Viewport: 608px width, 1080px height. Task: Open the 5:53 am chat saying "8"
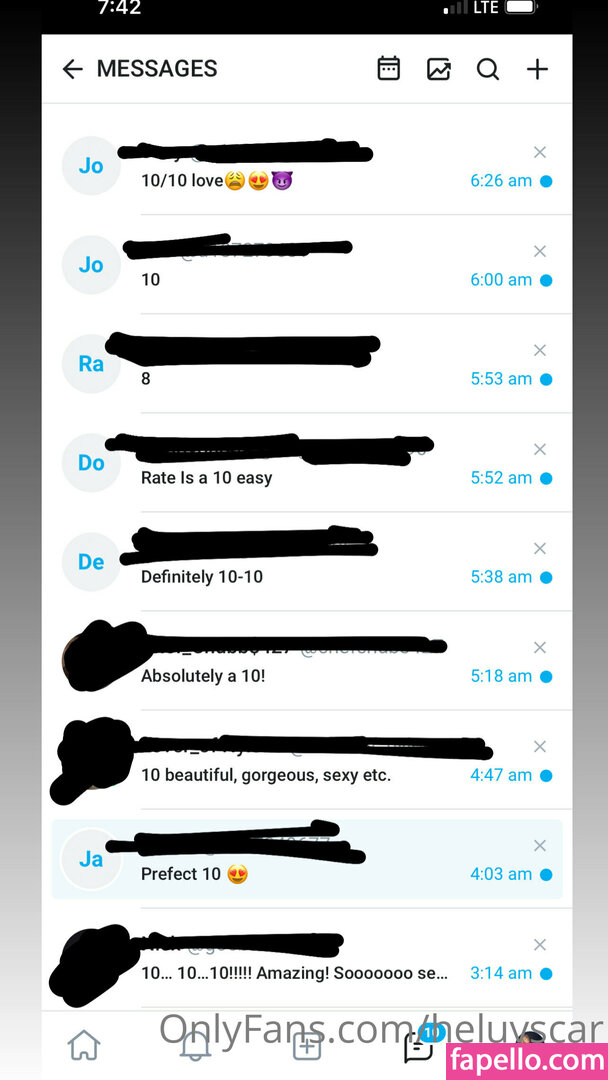[x=300, y=379]
